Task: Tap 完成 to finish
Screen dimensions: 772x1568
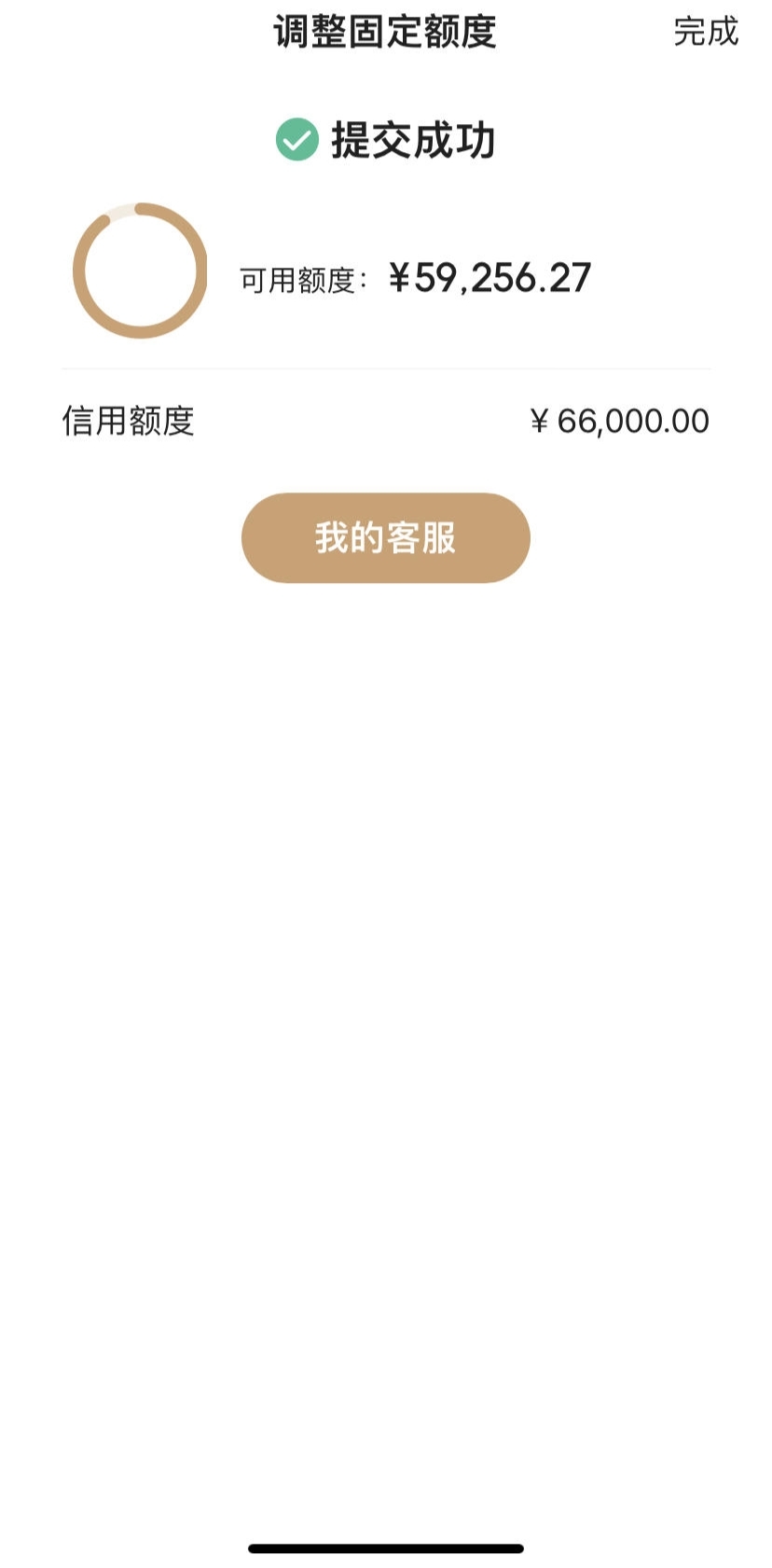Action: tap(705, 32)
